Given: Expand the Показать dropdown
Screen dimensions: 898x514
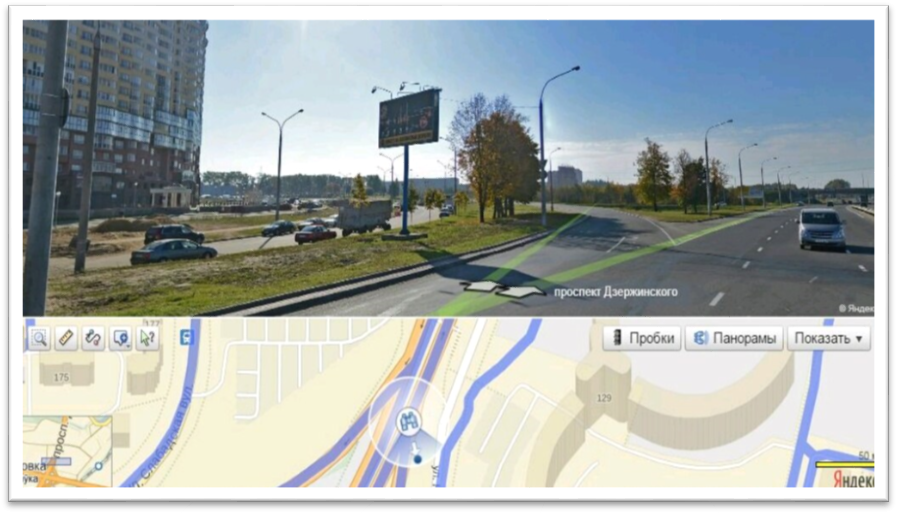Looking at the screenshot, I should tap(829, 338).
